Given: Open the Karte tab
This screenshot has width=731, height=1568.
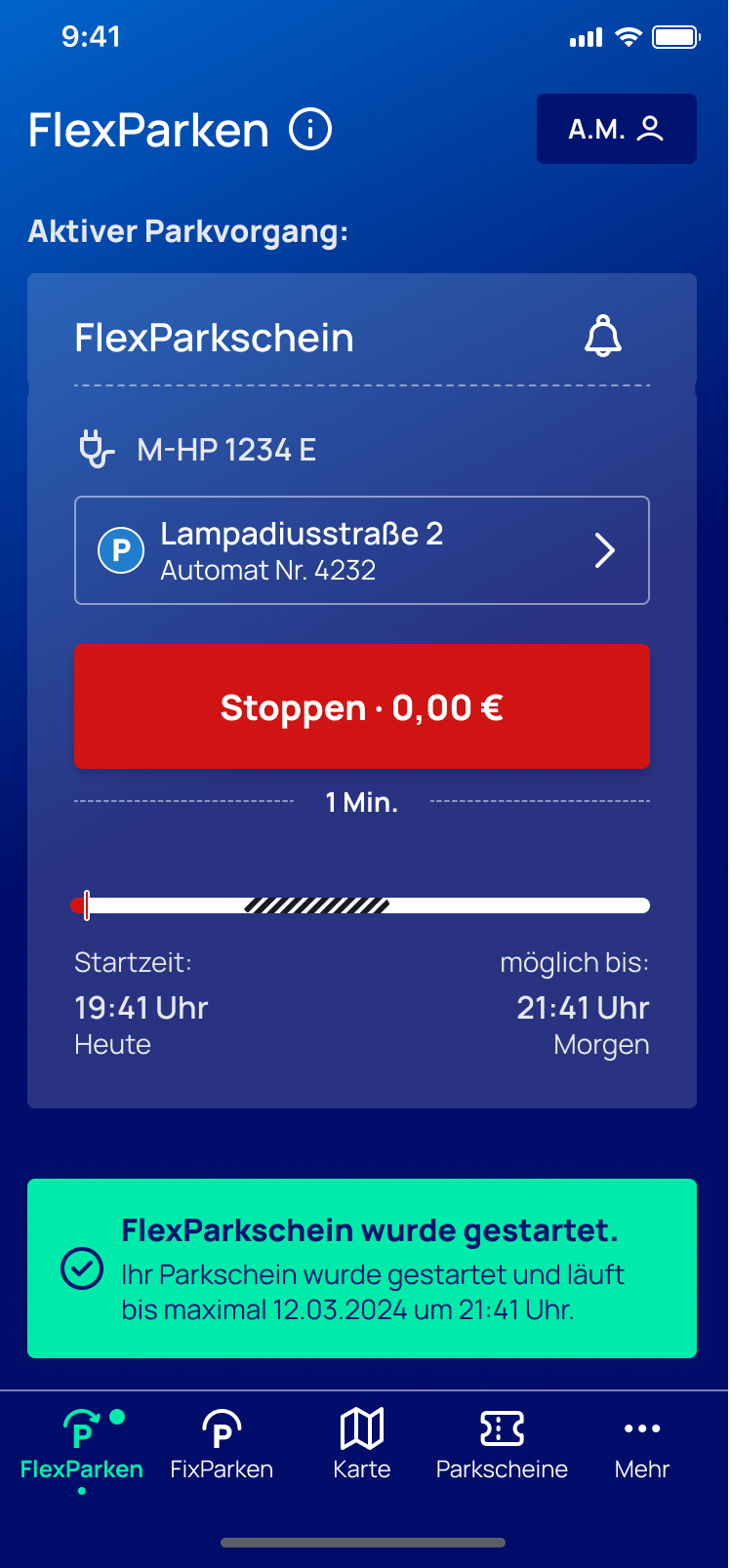Looking at the screenshot, I should [x=362, y=1444].
